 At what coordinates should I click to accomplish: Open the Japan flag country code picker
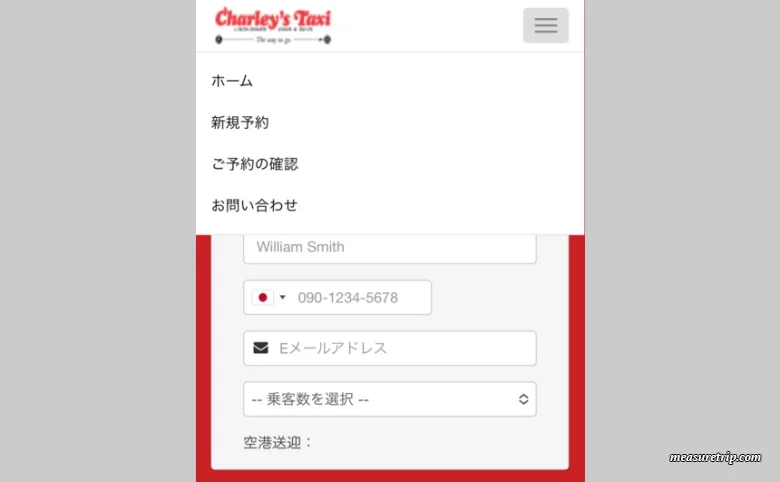(269, 298)
